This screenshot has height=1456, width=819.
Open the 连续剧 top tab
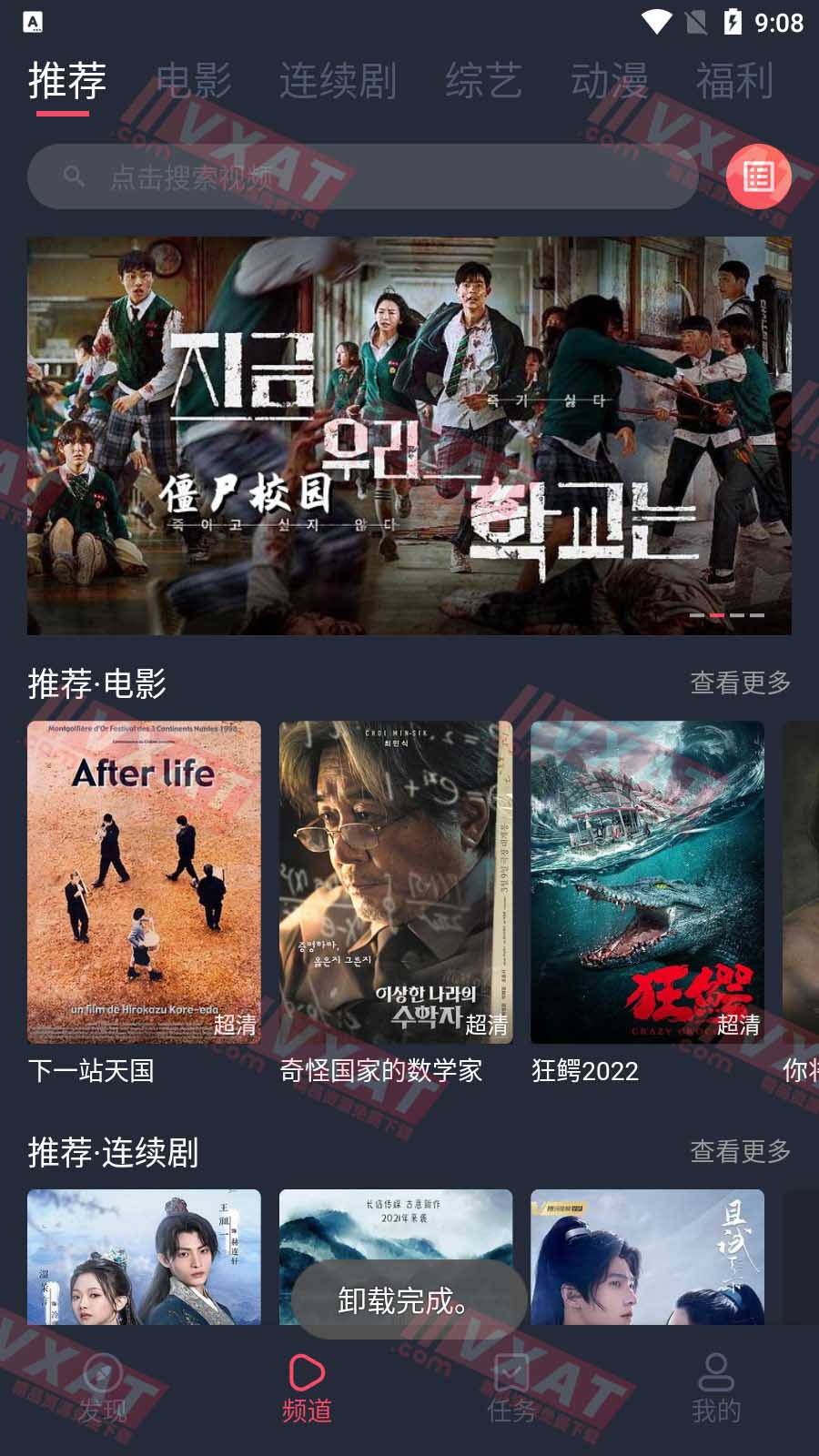pos(338,80)
